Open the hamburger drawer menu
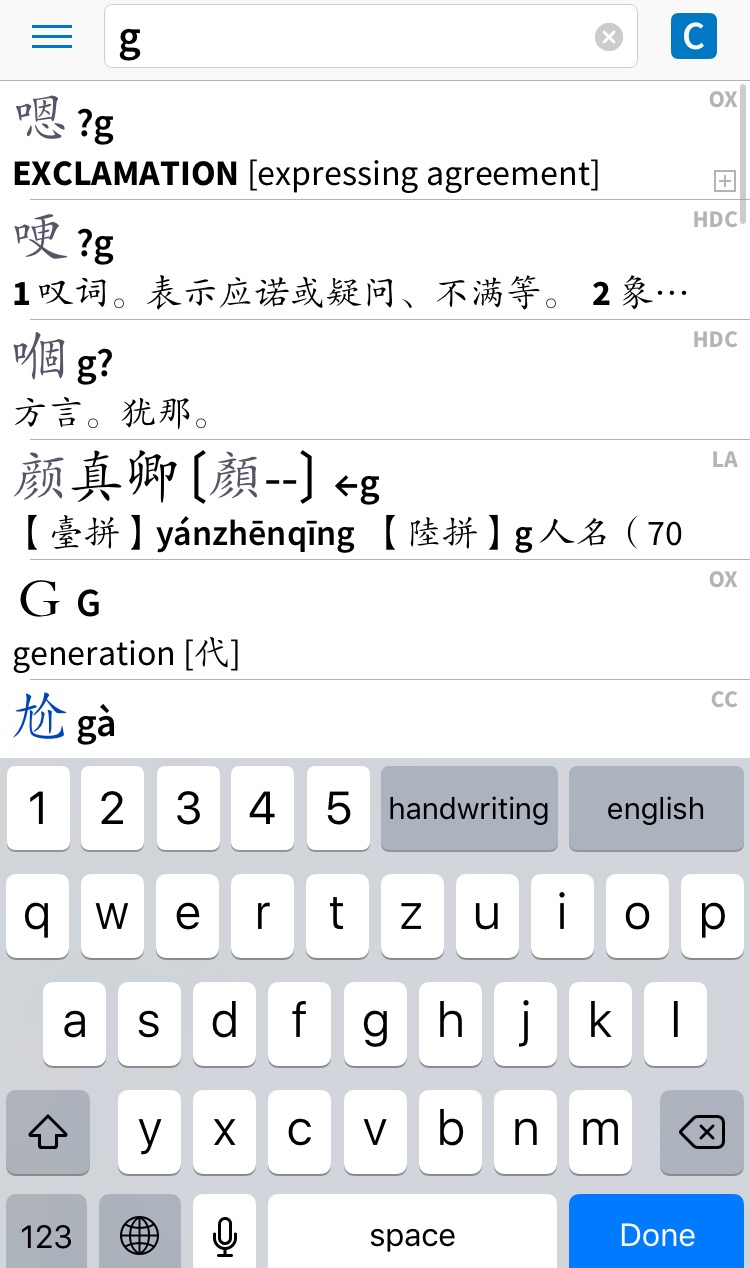Image resolution: width=750 pixels, height=1268 pixels. click(52, 37)
